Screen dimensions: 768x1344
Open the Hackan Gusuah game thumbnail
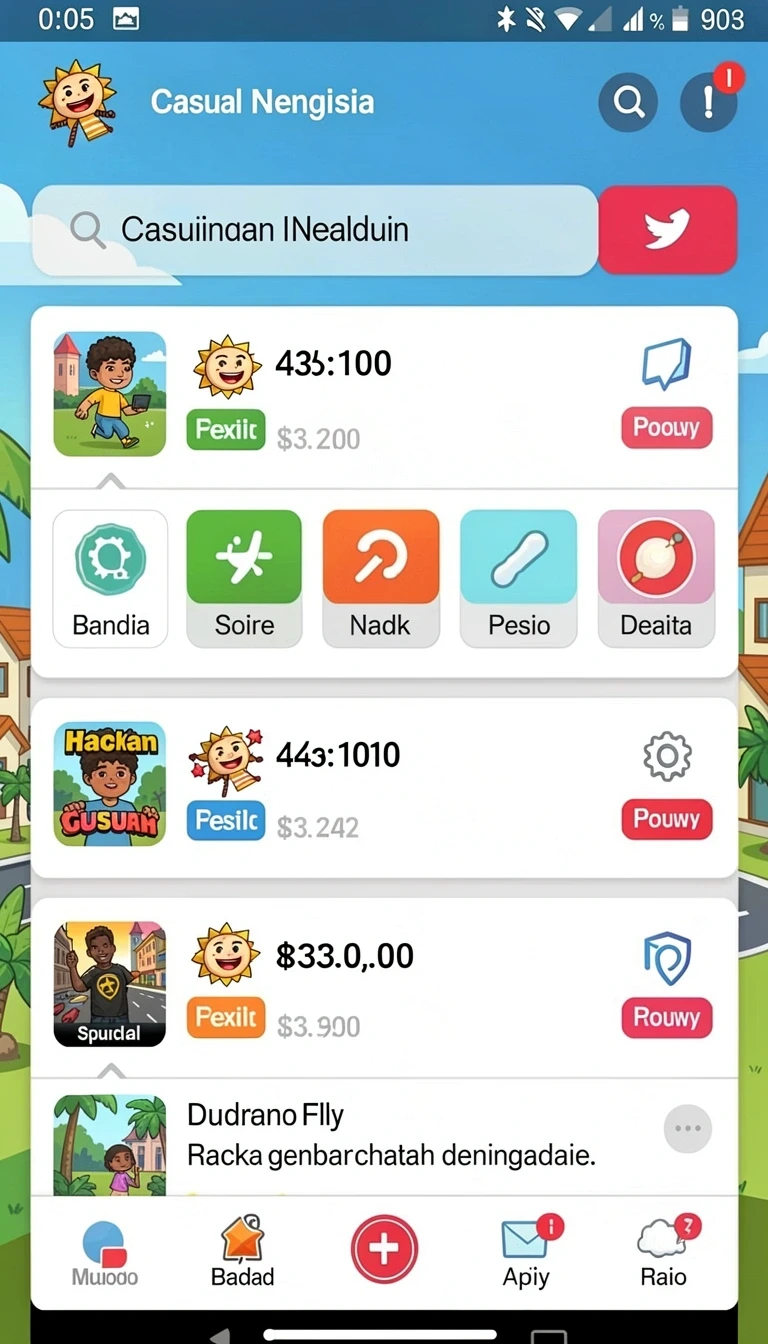pos(110,784)
